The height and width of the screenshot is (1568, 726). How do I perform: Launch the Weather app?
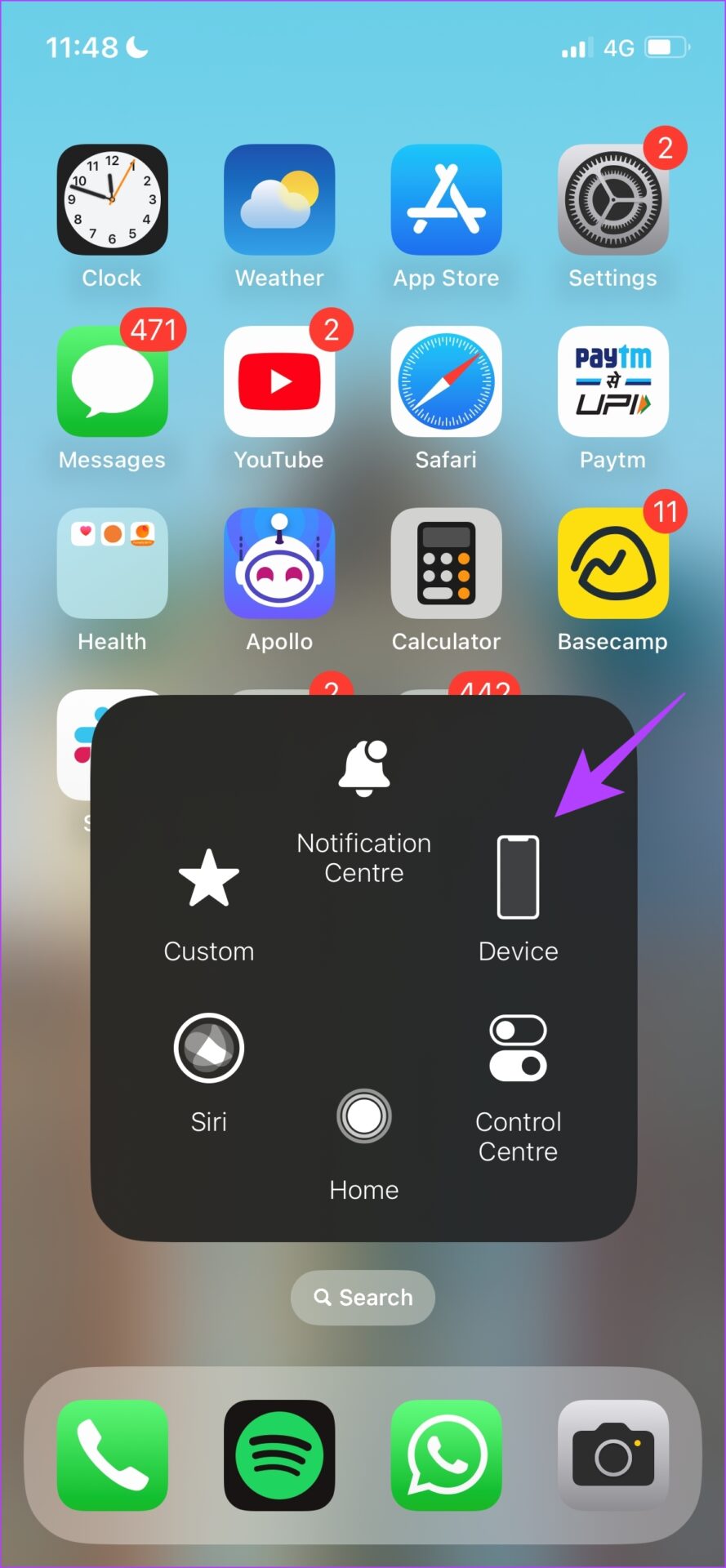(279, 200)
